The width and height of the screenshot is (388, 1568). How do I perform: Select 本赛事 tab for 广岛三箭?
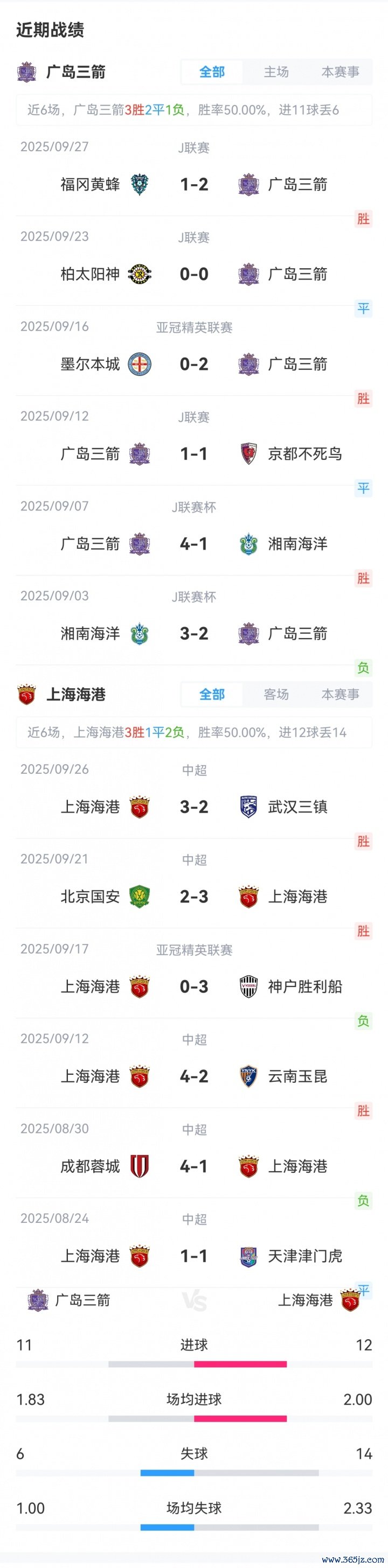tap(340, 72)
